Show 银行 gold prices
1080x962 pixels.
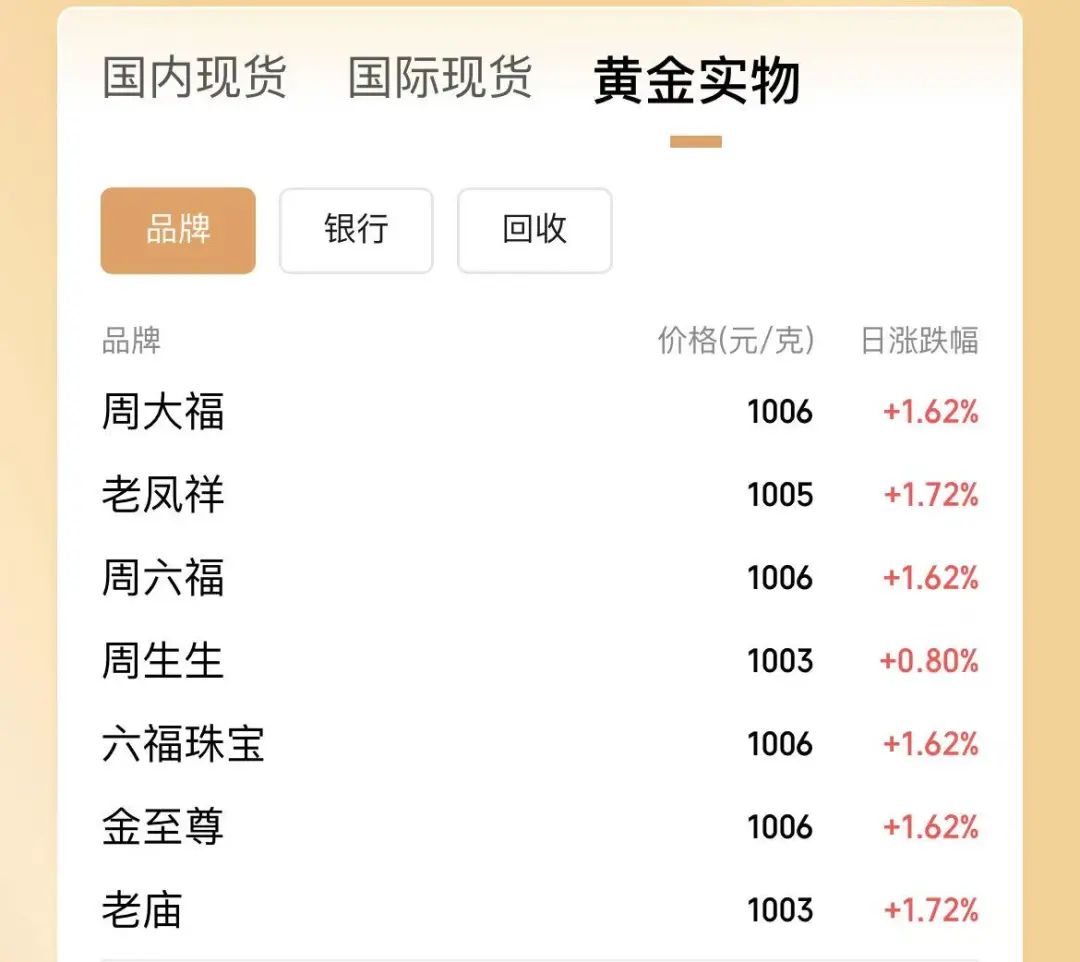(x=356, y=230)
